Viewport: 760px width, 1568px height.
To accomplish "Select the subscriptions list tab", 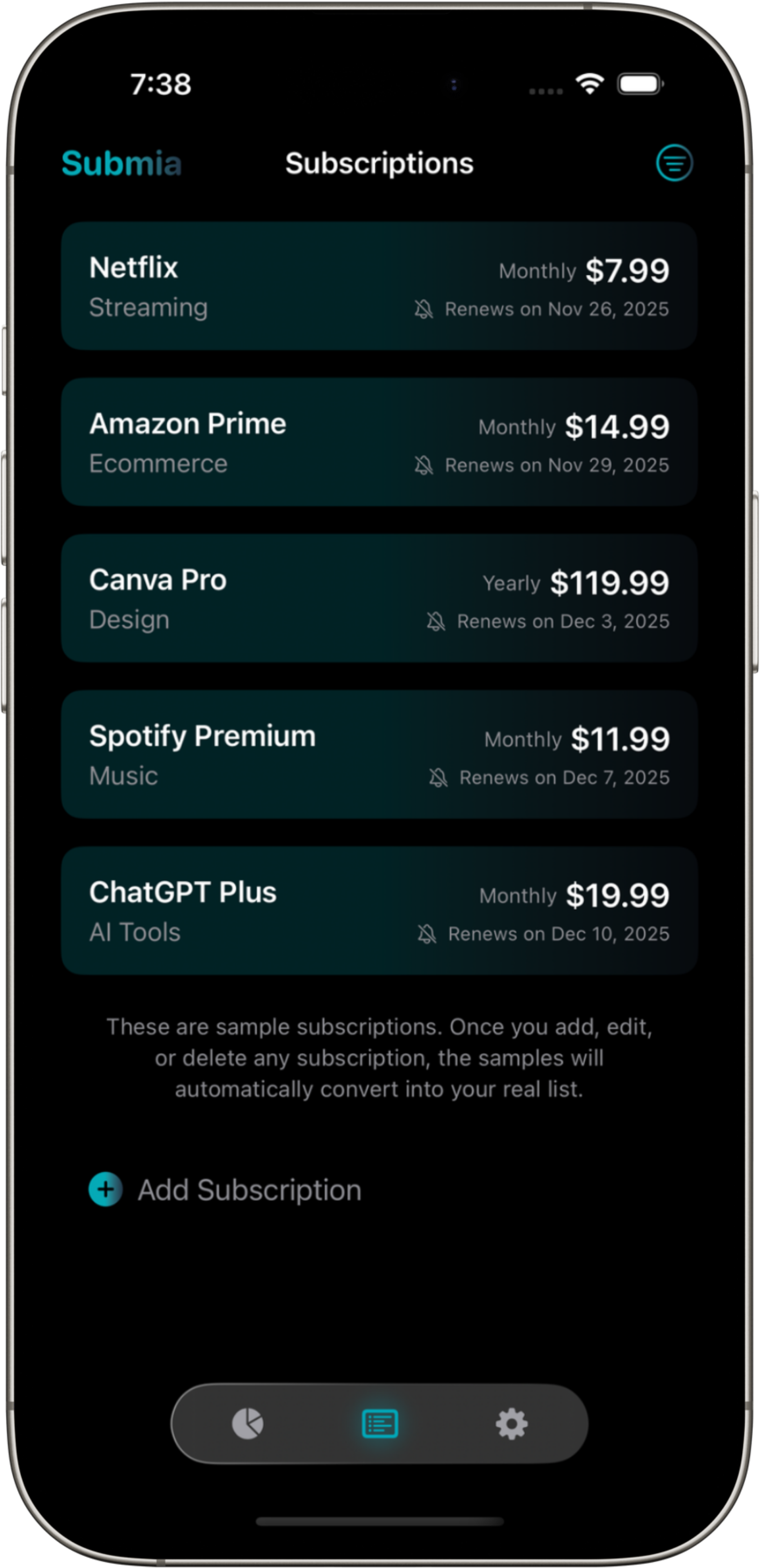I will coord(380,1424).
